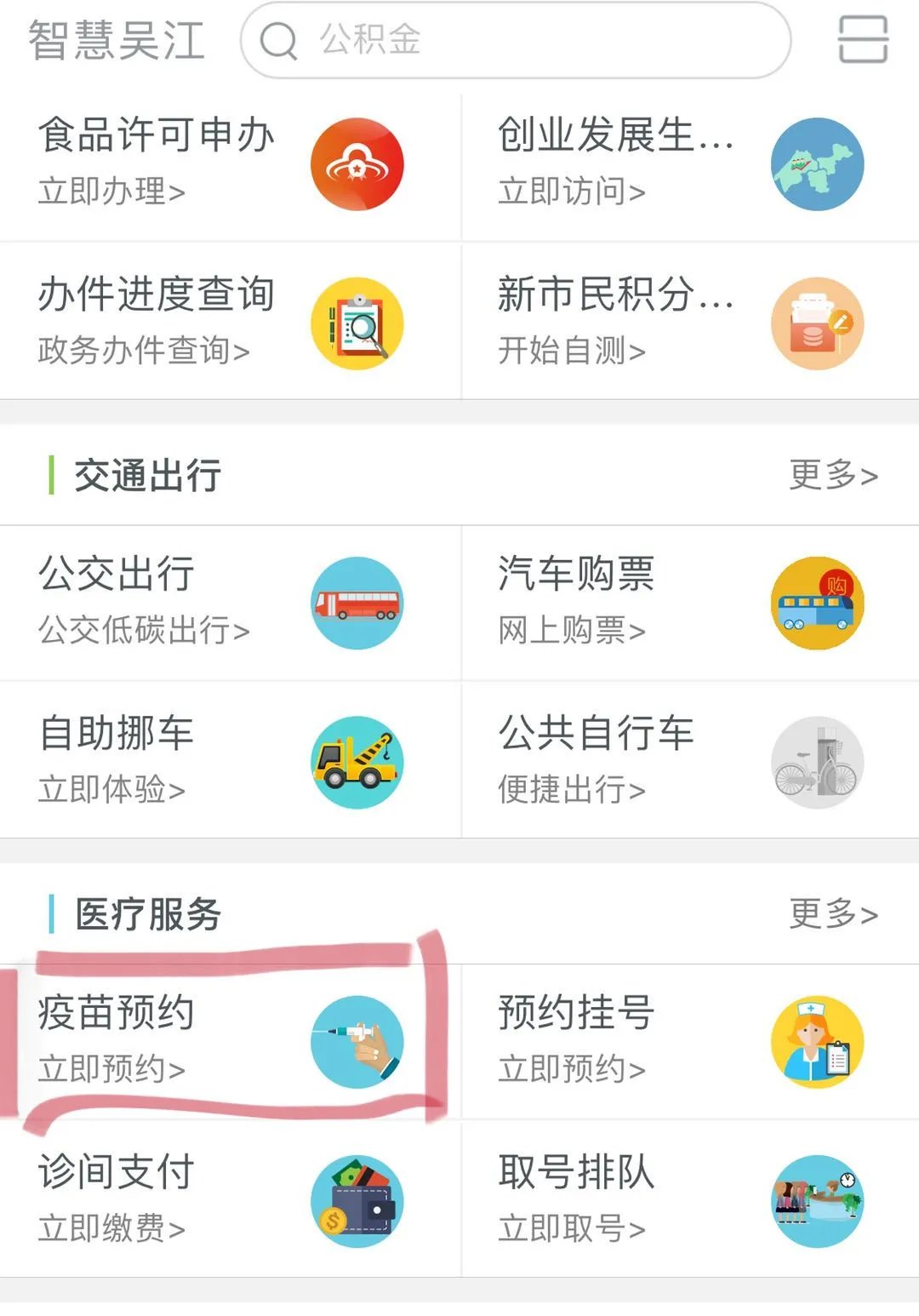The width and height of the screenshot is (919, 1316).
Task: Start the 新市民积分 self-test
Action: [x=689, y=322]
